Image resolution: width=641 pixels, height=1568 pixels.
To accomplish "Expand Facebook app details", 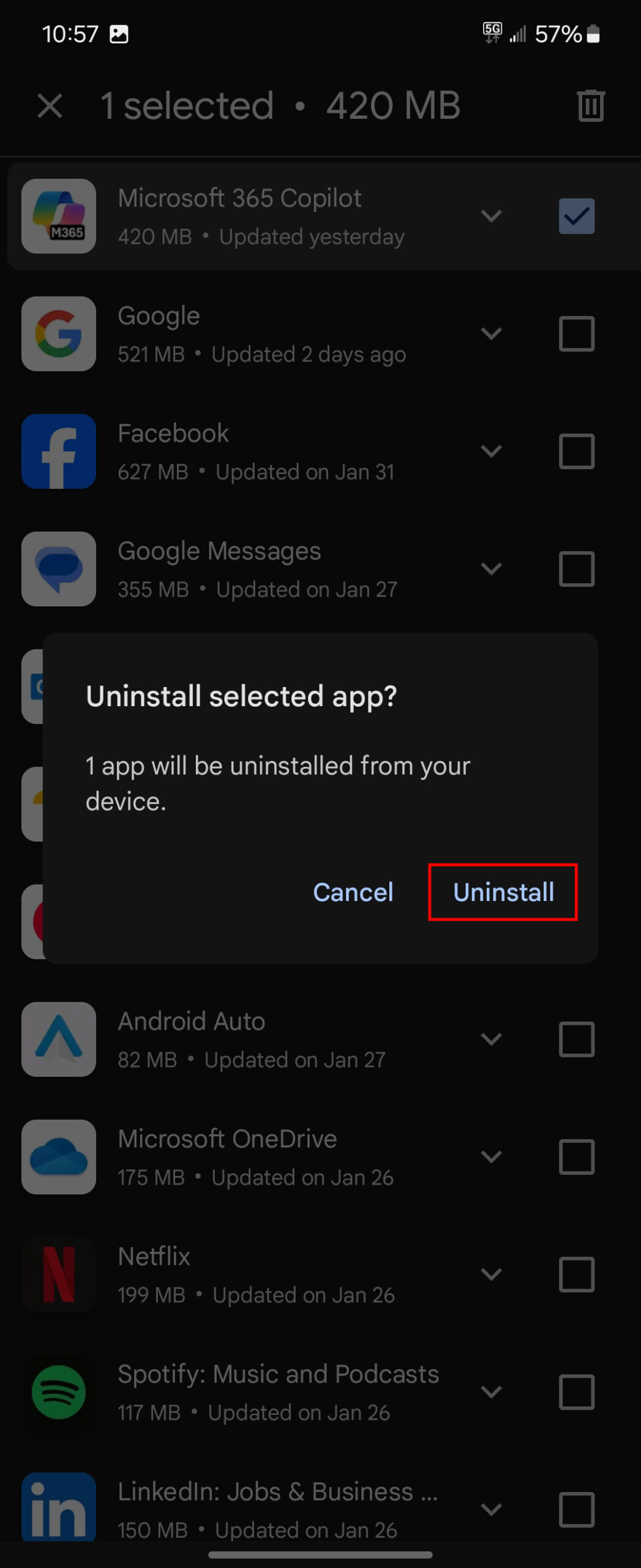I will [491, 451].
